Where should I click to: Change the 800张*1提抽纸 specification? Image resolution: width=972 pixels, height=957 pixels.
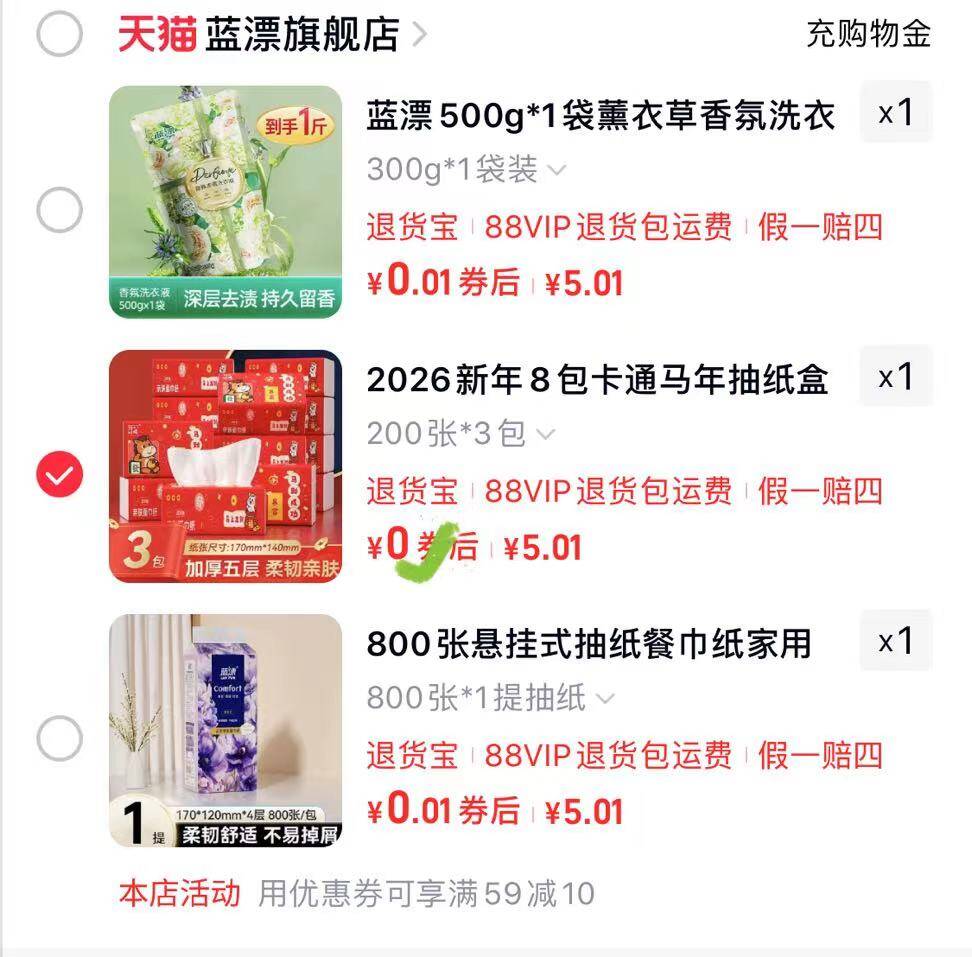490,698
